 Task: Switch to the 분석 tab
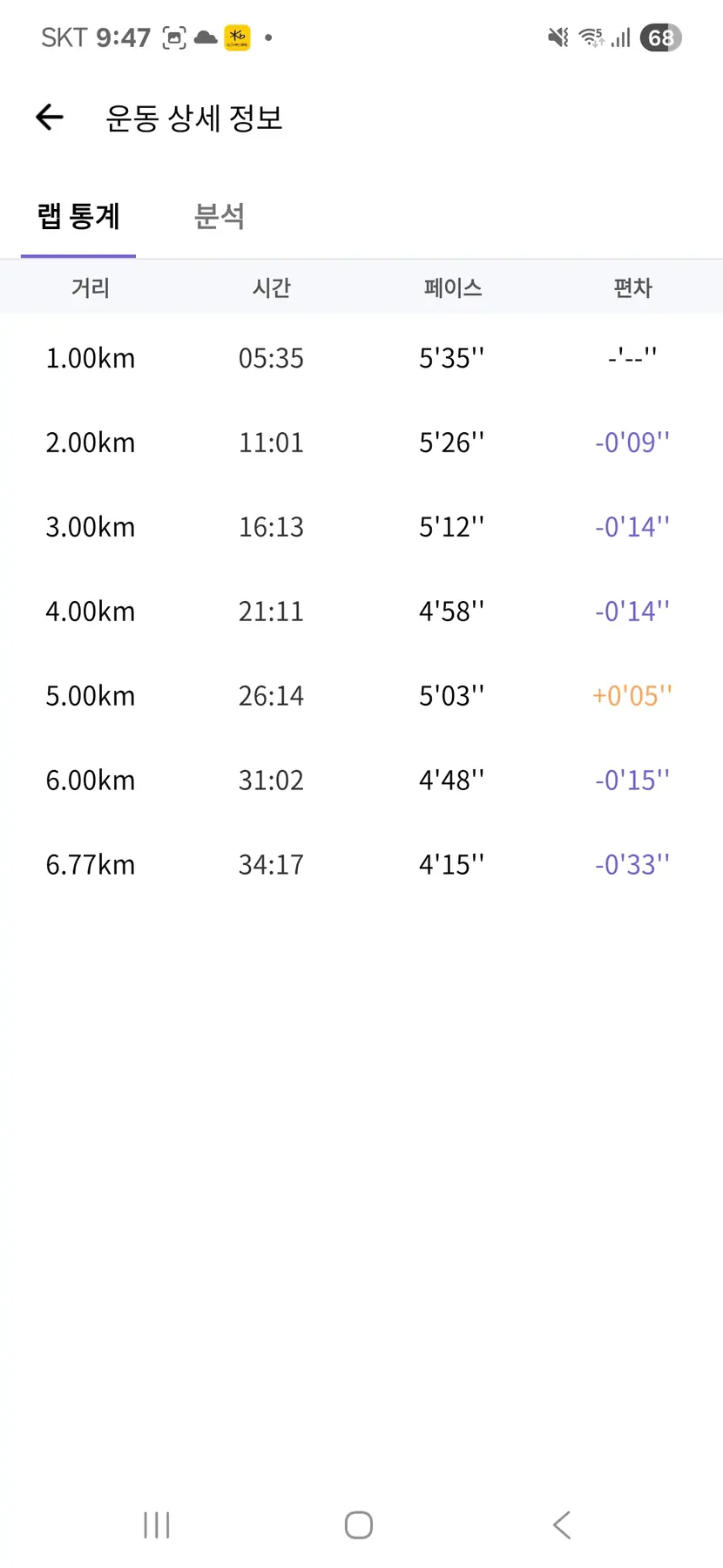220,216
